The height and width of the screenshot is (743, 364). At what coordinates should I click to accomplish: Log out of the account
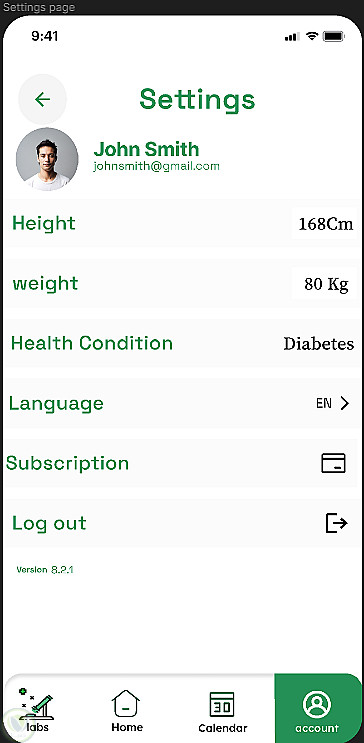click(x=182, y=523)
